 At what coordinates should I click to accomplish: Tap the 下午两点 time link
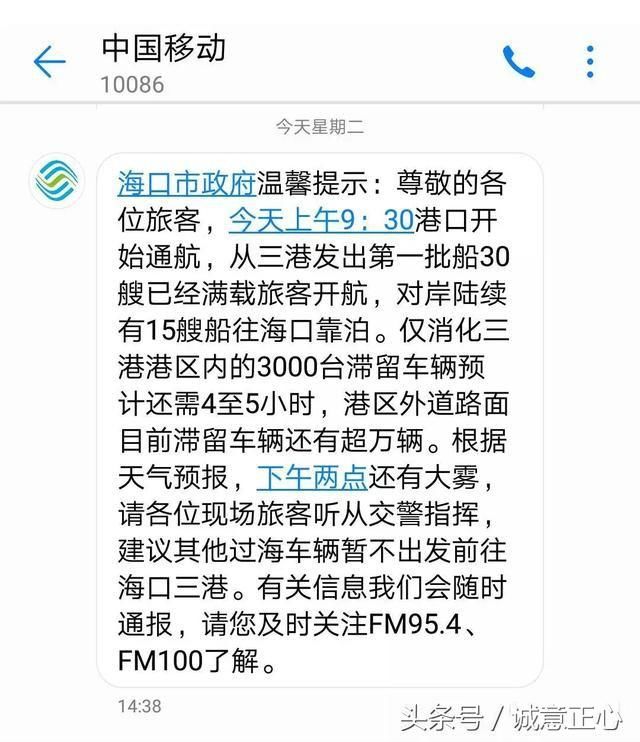(x=311, y=477)
